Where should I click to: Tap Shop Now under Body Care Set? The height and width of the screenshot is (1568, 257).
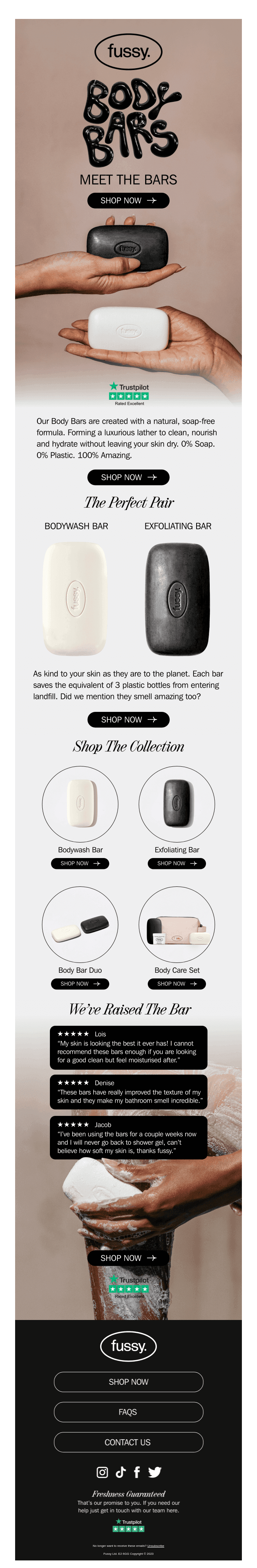pyautogui.click(x=177, y=984)
